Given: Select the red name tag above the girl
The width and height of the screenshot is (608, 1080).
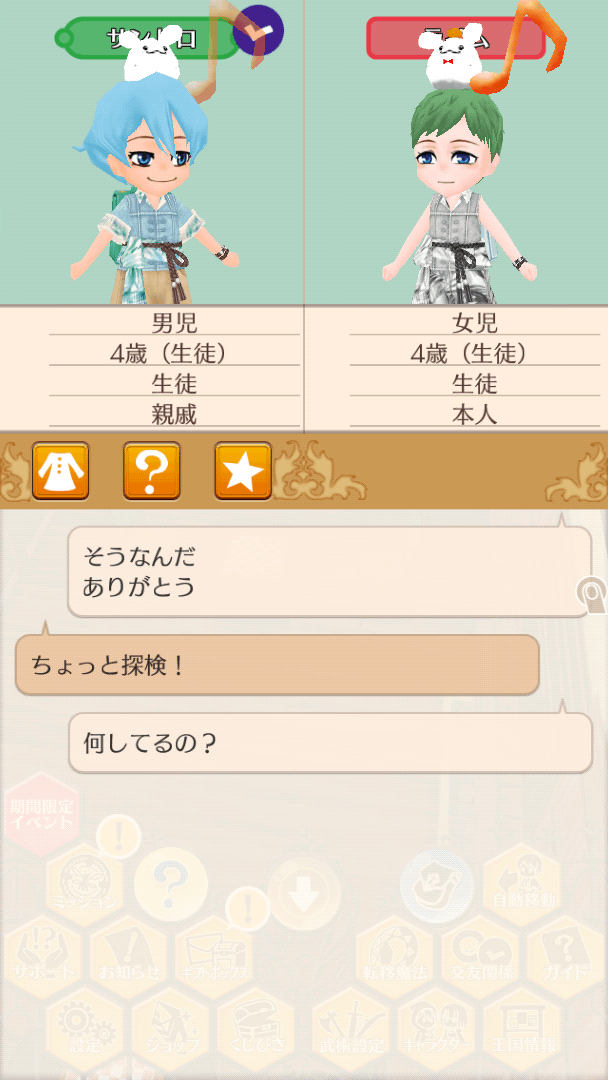Looking at the screenshot, I should 455,38.
